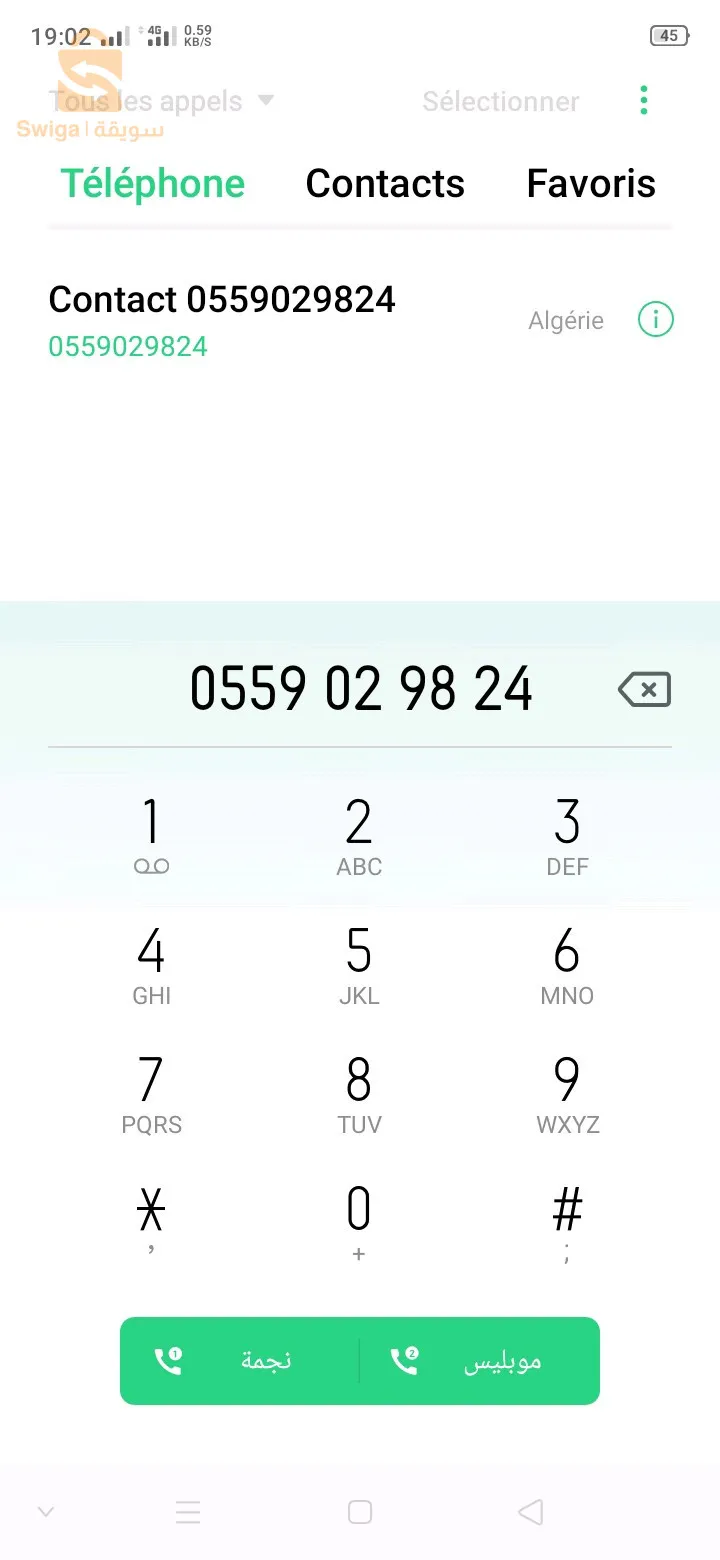The image size is (720, 1560).
Task: Tap the info icon next to Algérie
Action: (x=655, y=319)
